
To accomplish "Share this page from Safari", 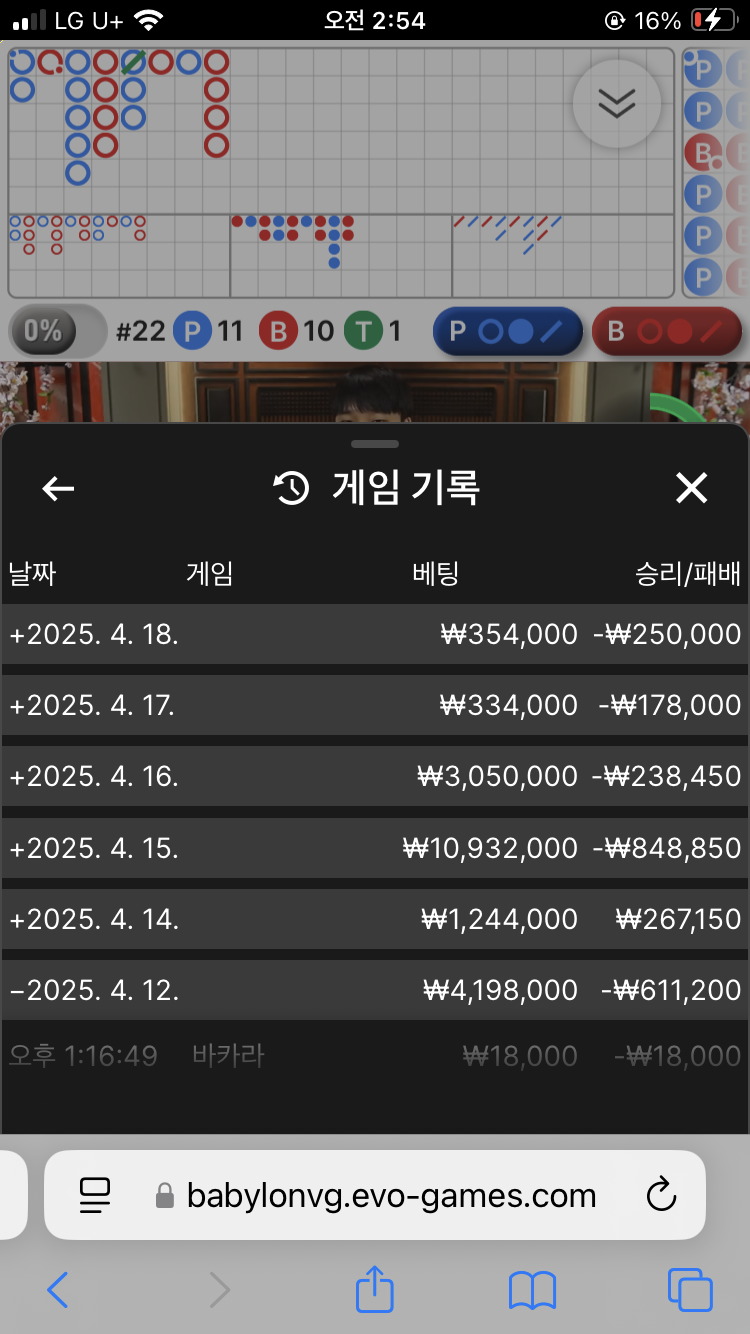I will point(375,1289).
